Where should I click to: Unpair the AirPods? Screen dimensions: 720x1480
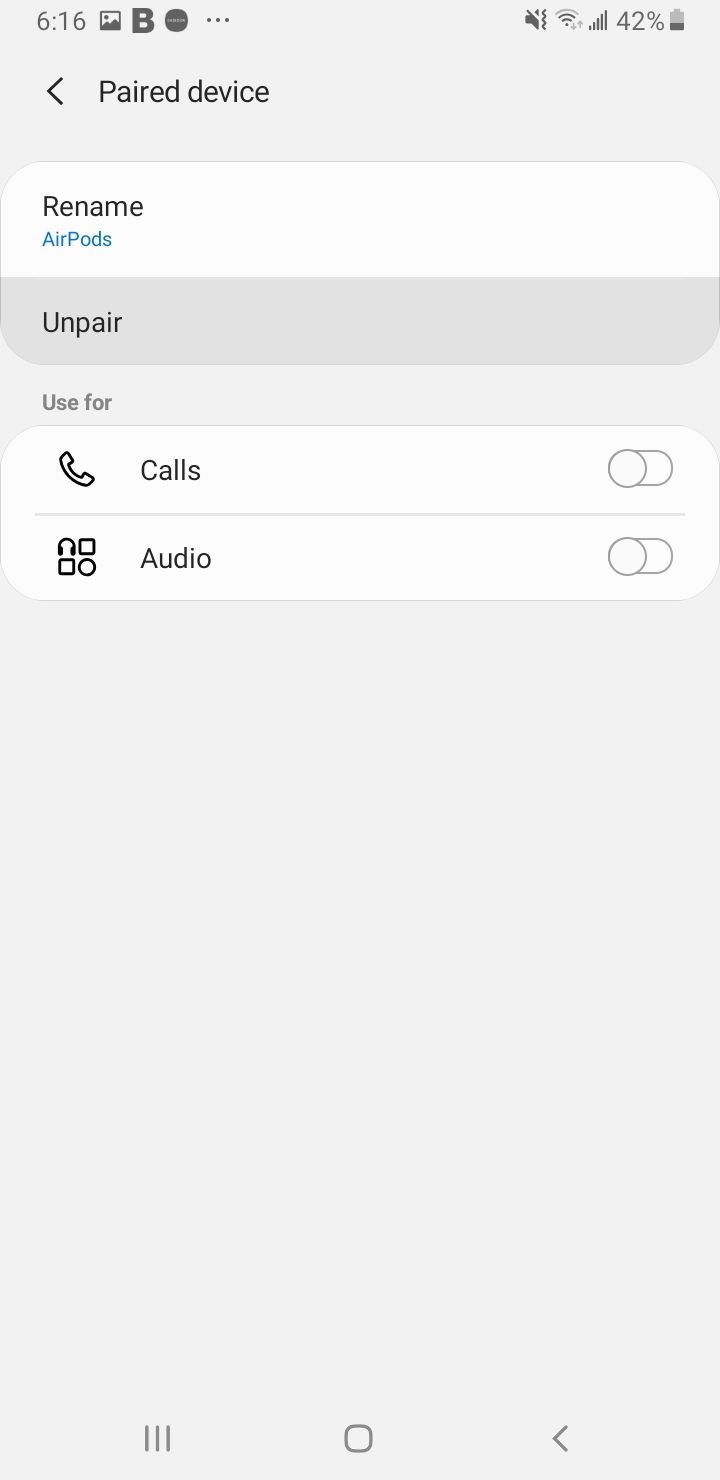pyautogui.click(x=360, y=322)
